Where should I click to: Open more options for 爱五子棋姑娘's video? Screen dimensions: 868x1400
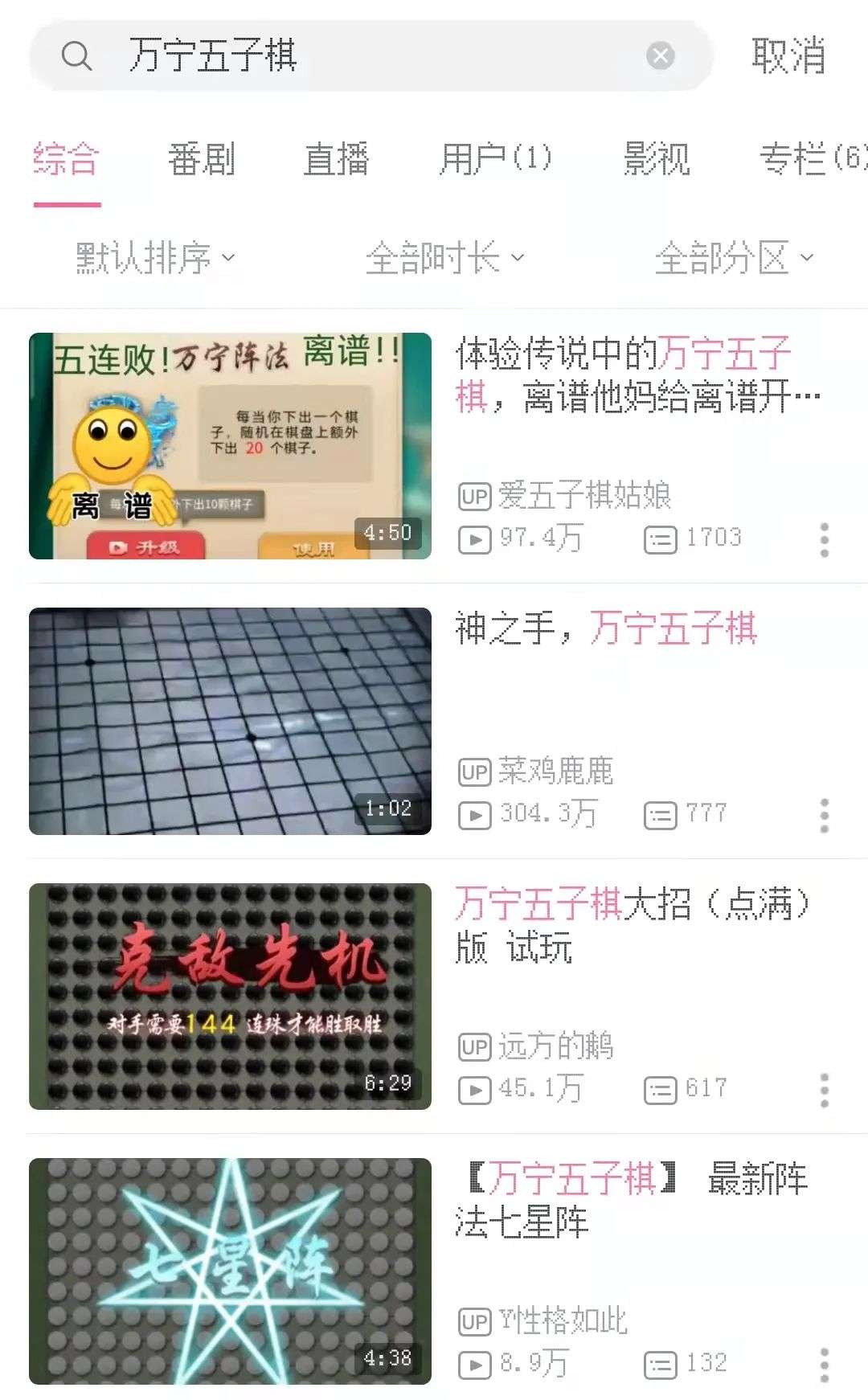pos(824,540)
